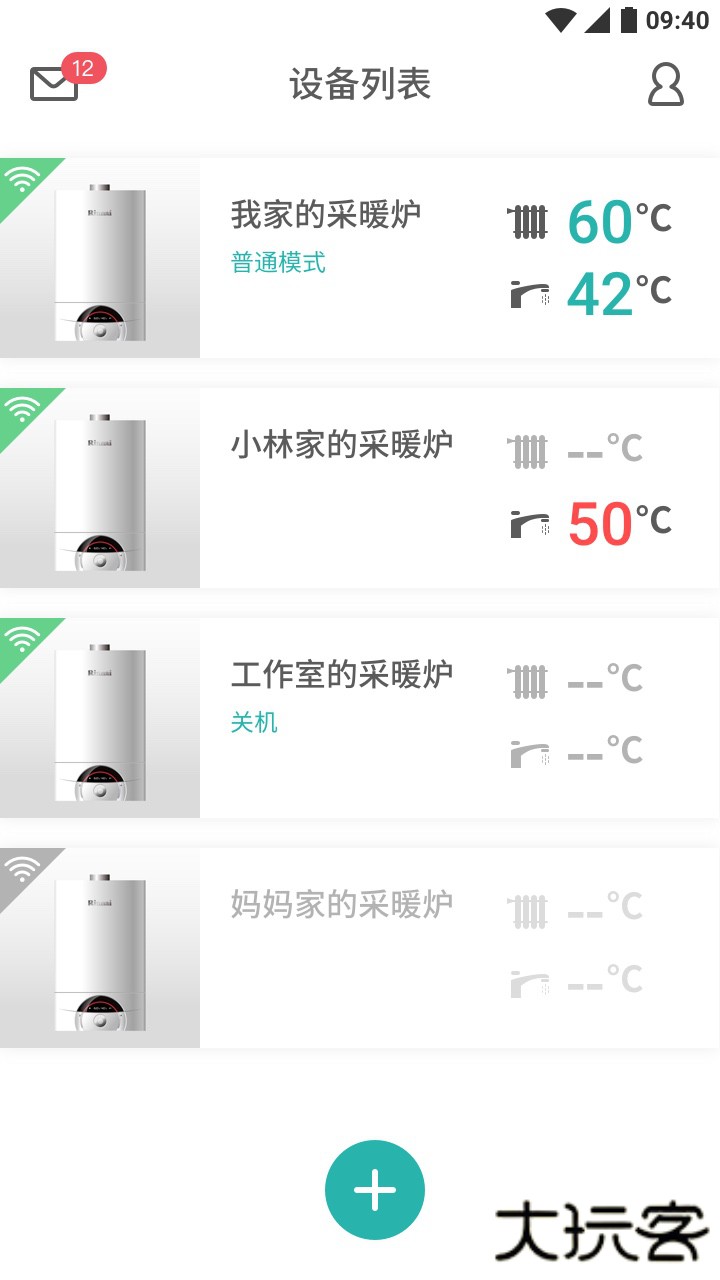
Task: Select the offline 妈妈家的采暖炉 device
Action: point(360,948)
